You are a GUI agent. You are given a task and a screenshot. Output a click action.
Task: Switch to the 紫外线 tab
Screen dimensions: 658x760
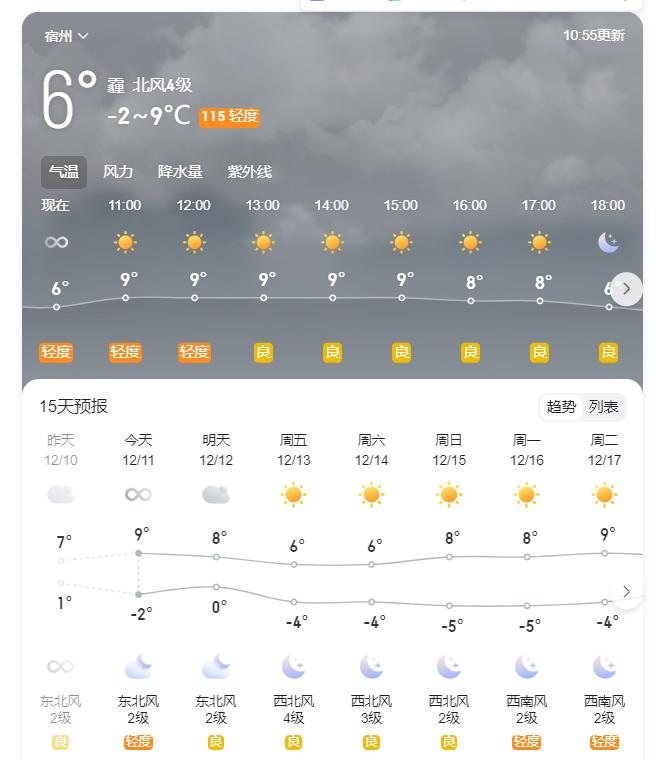pos(249,172)
